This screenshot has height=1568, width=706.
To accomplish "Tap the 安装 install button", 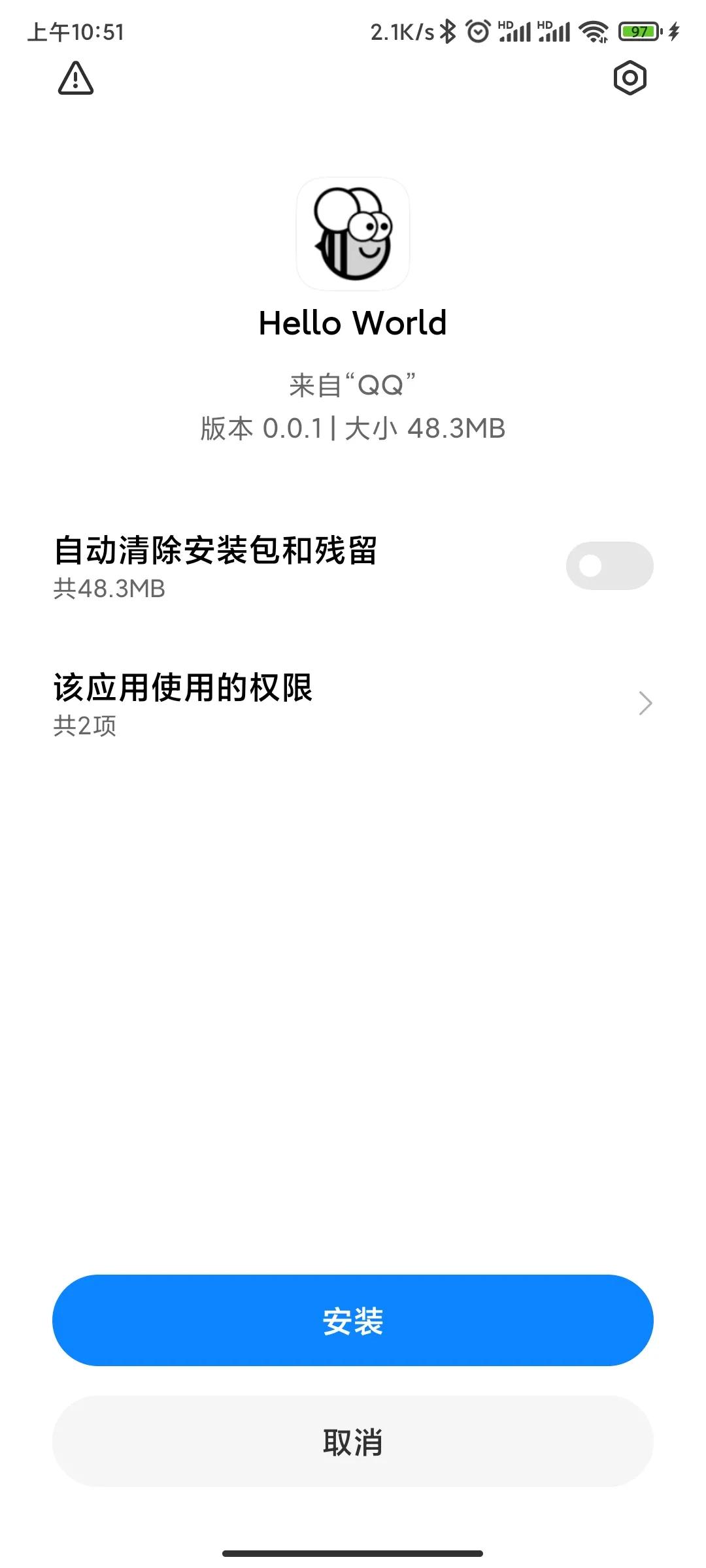I will click(353, 1320).
